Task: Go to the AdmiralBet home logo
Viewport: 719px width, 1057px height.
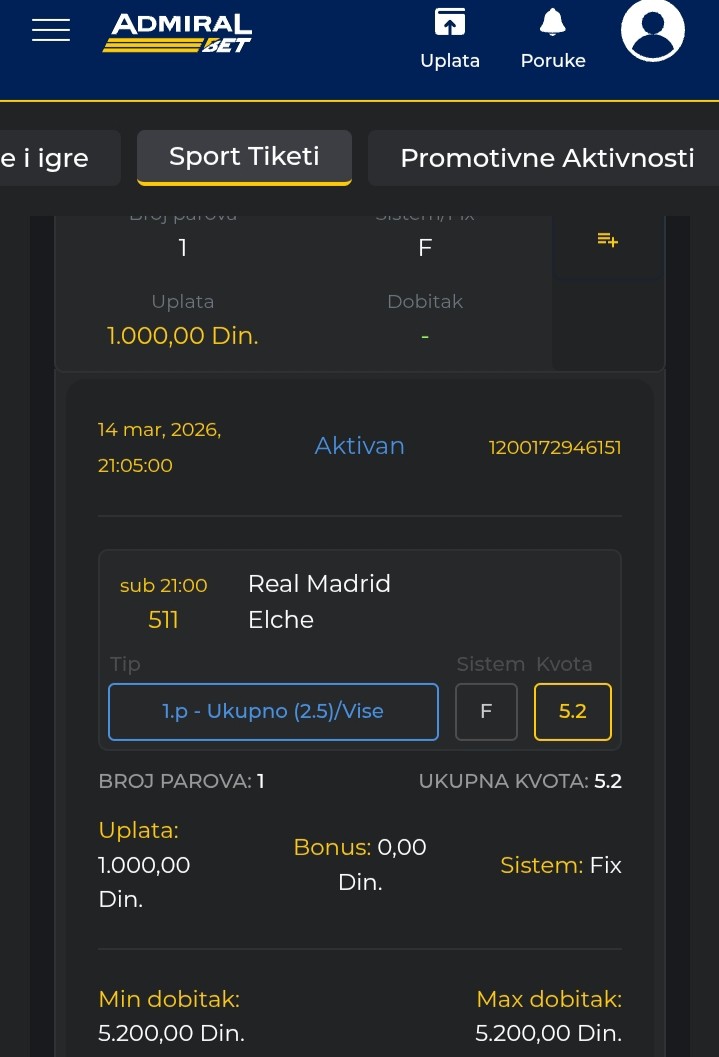Action: (x=178, y=33)
